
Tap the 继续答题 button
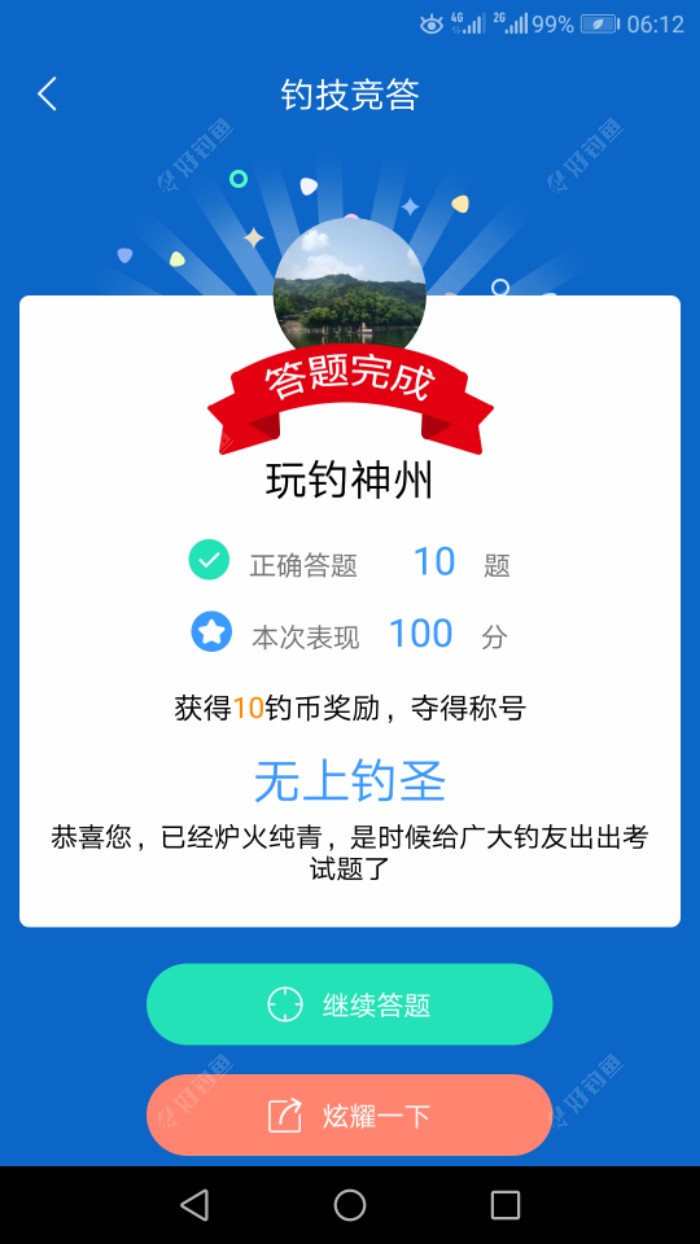[x=350, y=1004]
